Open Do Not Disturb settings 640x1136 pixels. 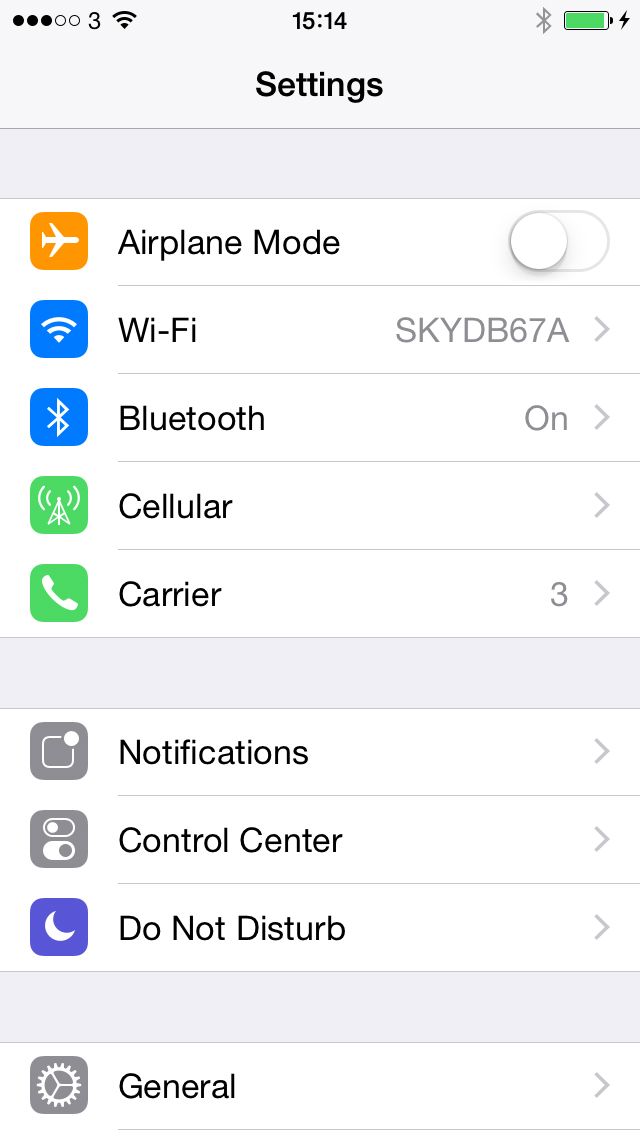pos(320,928)
